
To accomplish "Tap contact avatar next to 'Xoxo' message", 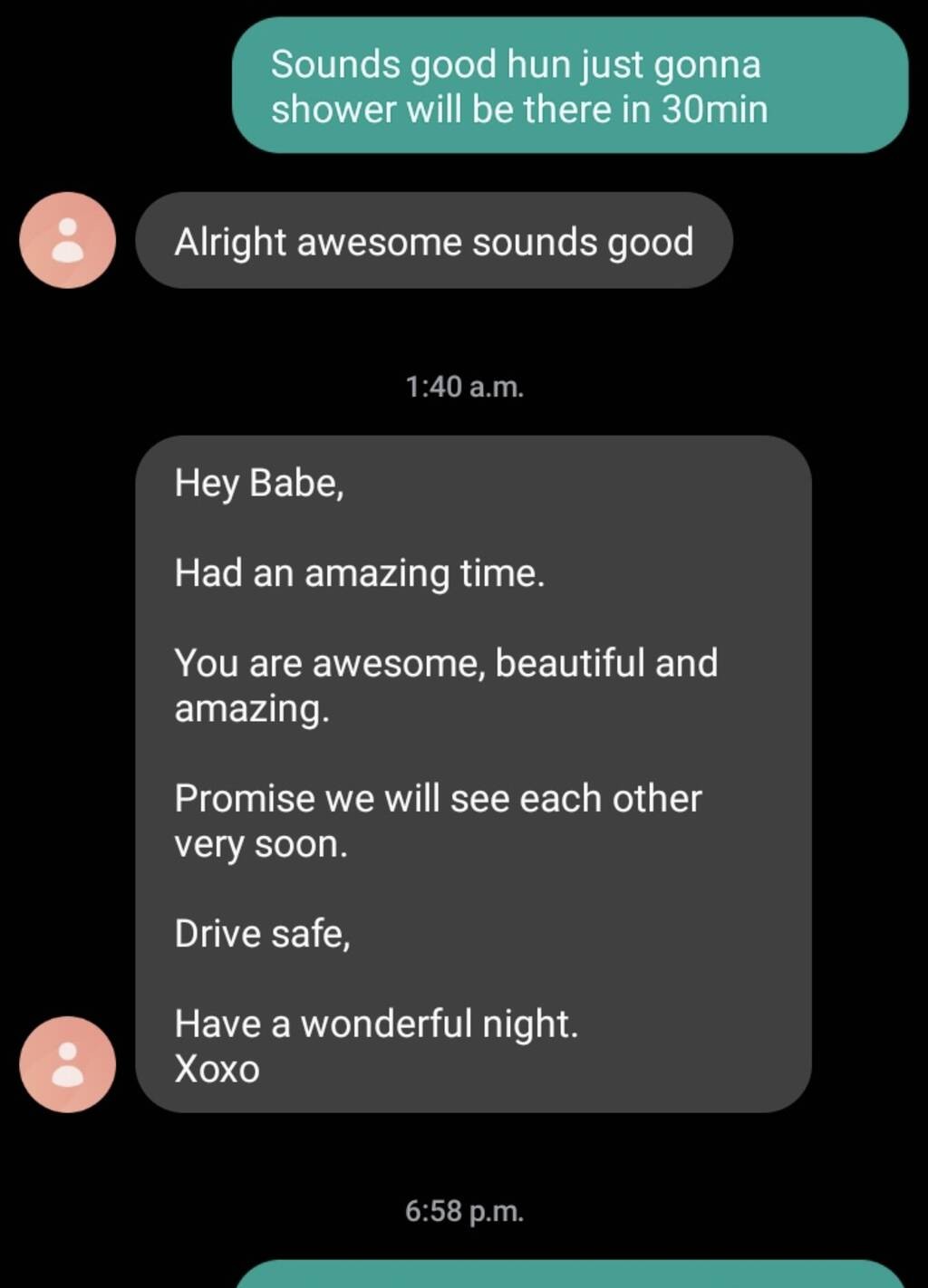I will [x=67, y=1064].
